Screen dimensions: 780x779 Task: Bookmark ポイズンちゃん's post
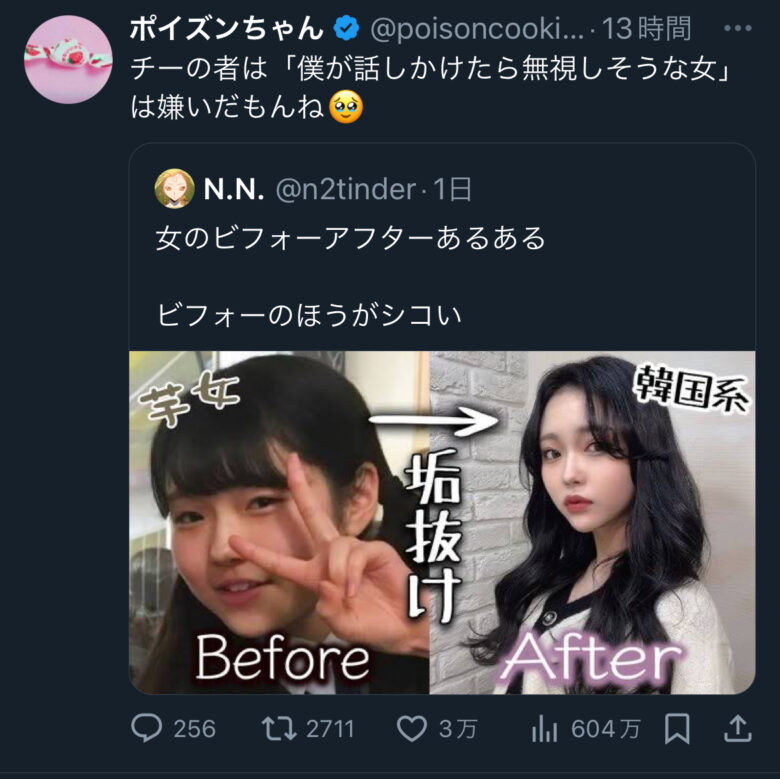point(677,729)
